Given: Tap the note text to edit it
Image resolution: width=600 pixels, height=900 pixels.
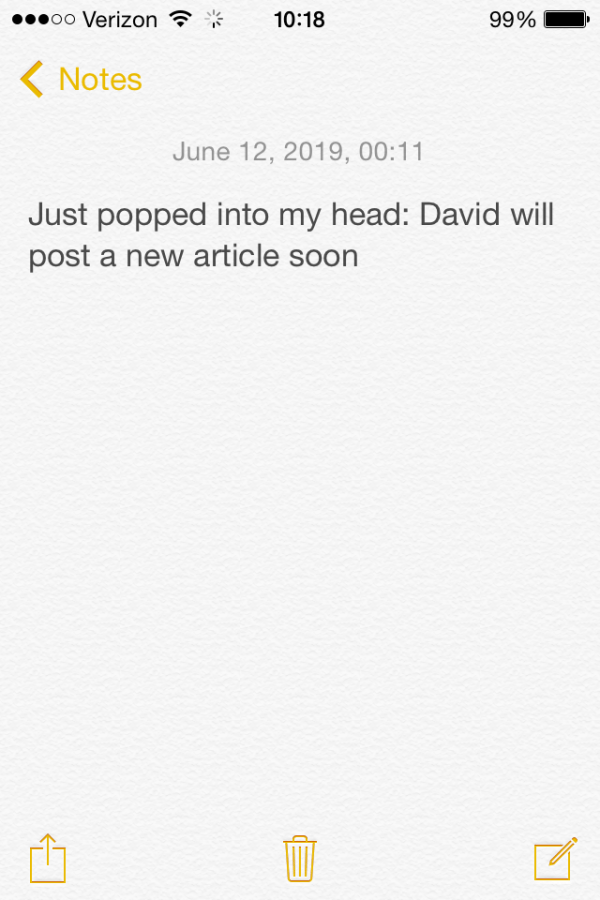Looking at the screenshot, I should pos(290,235).
